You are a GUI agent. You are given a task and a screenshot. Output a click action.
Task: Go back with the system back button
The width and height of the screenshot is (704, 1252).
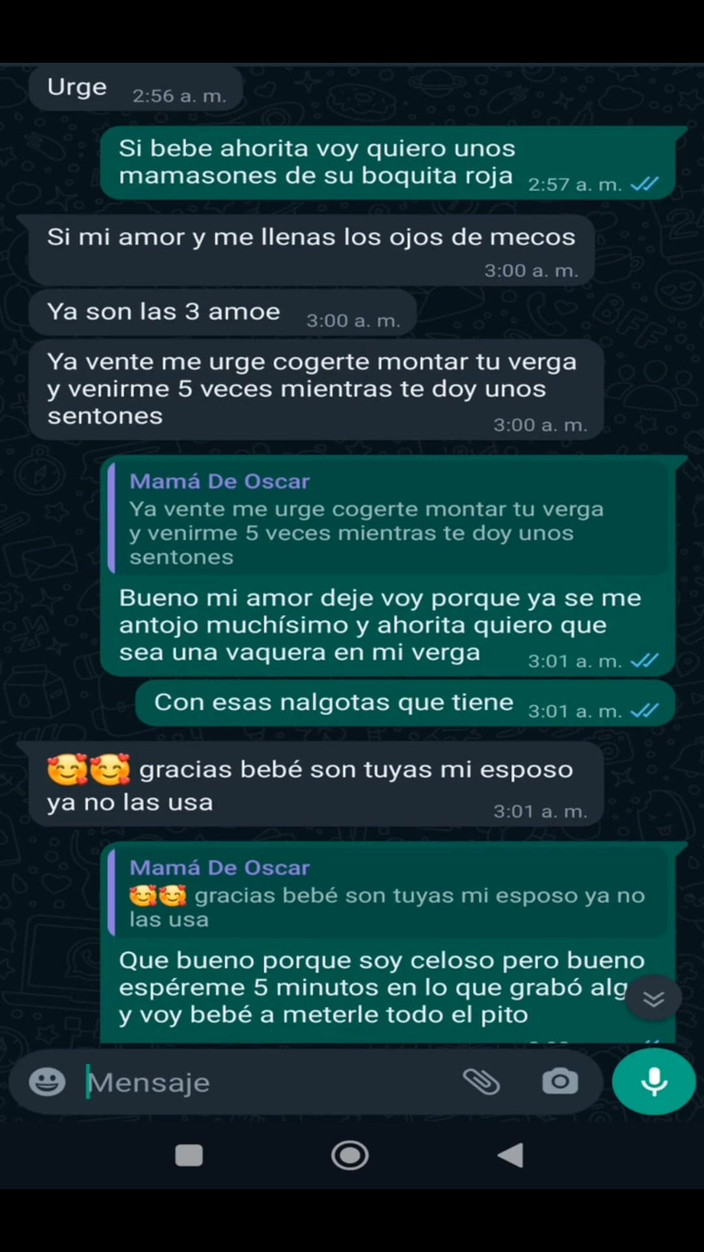[x=510, y=1156]
